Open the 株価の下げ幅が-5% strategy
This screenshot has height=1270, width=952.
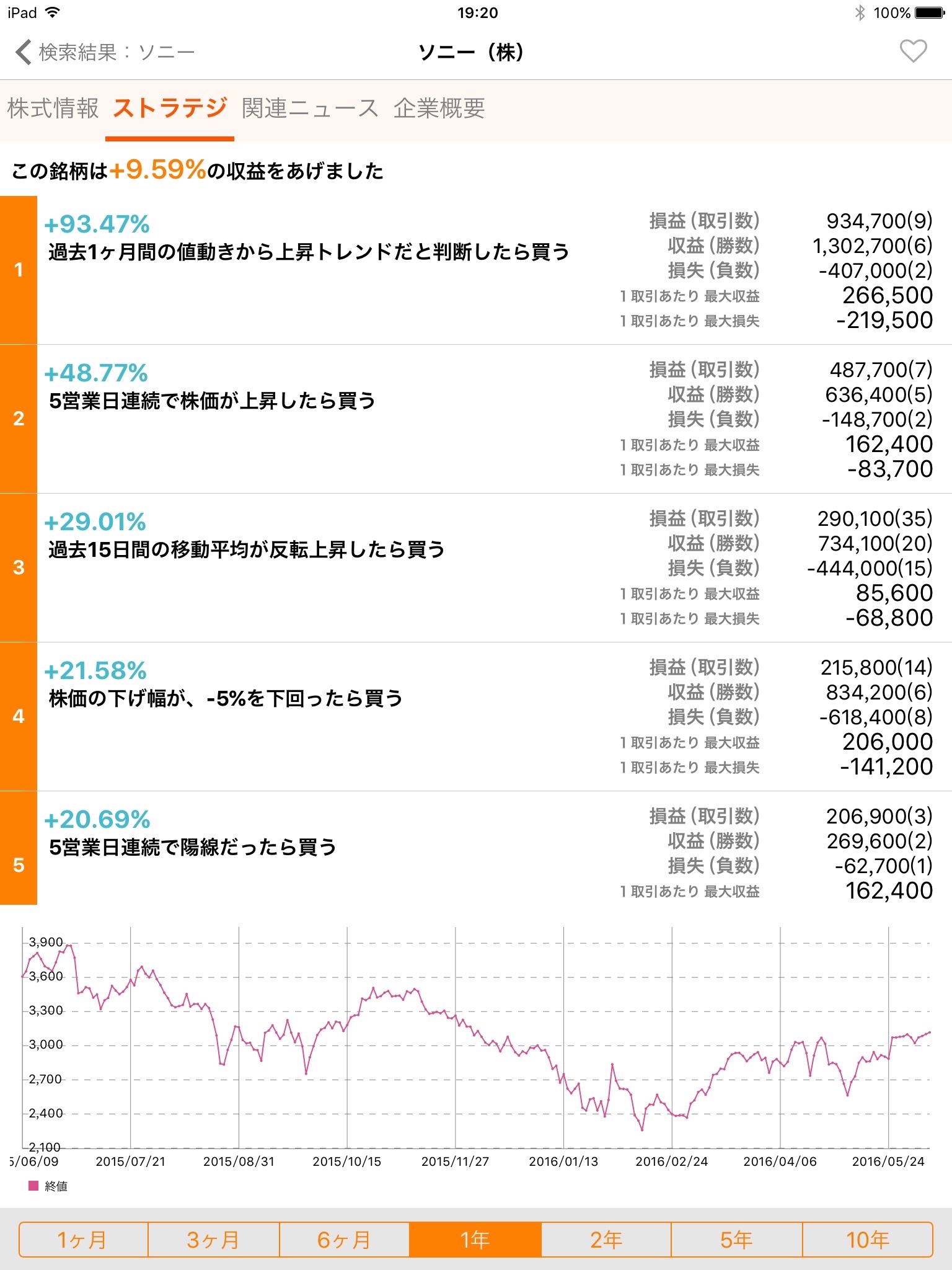476,717
